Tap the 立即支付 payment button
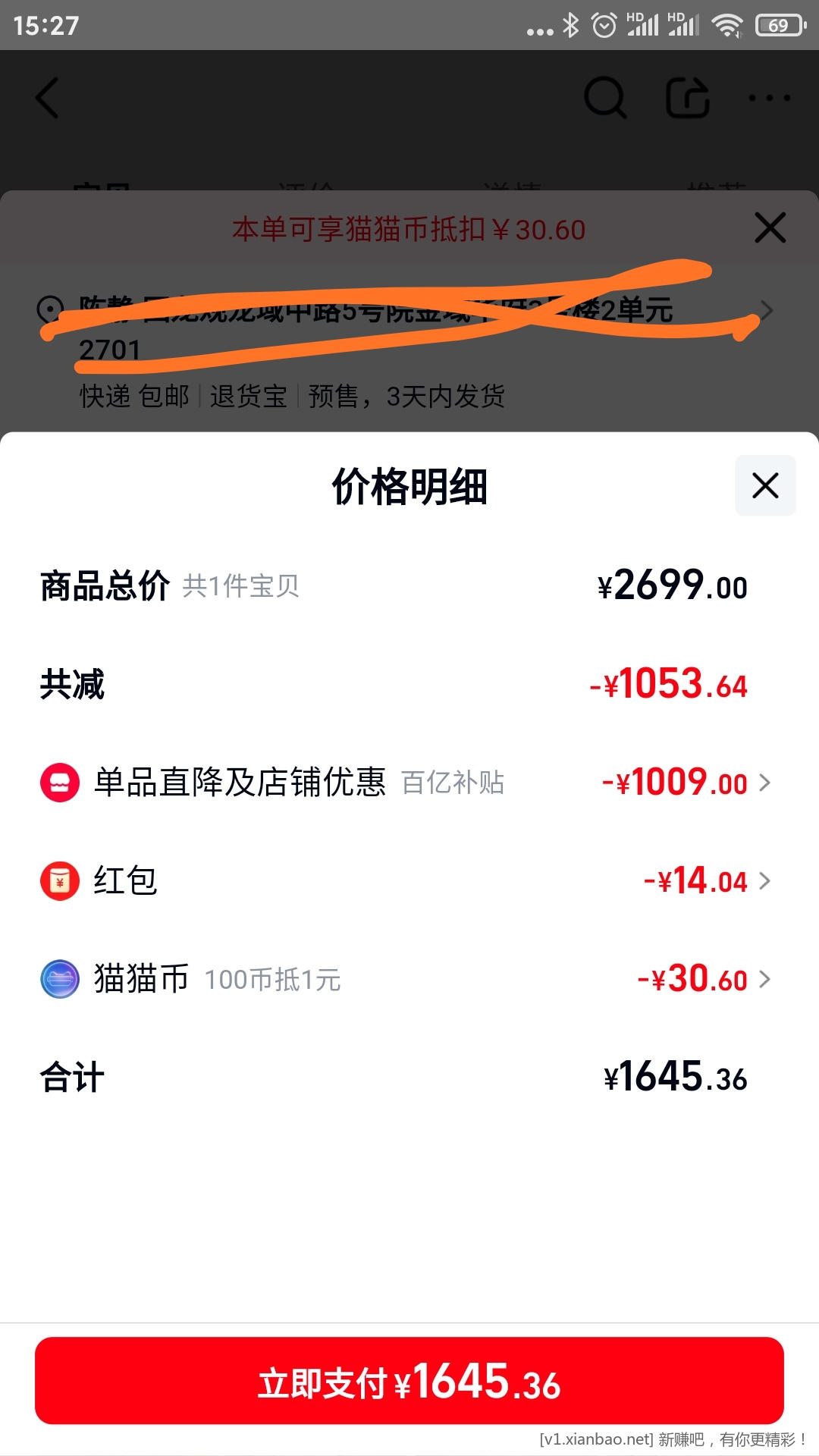The height and width of the screenshot is (1456, 819). [409, 1382]
